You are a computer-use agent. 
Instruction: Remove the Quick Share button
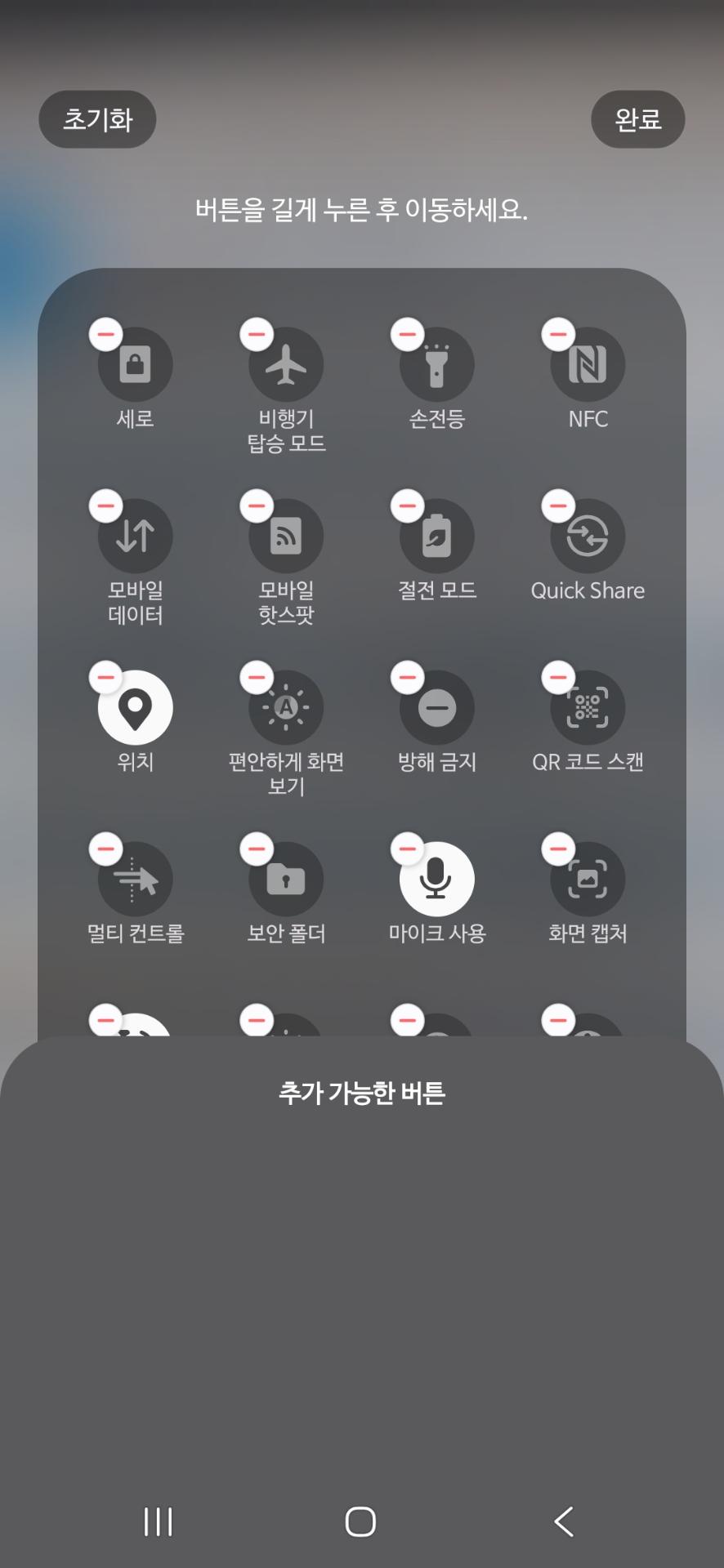[x=558, y=506]
